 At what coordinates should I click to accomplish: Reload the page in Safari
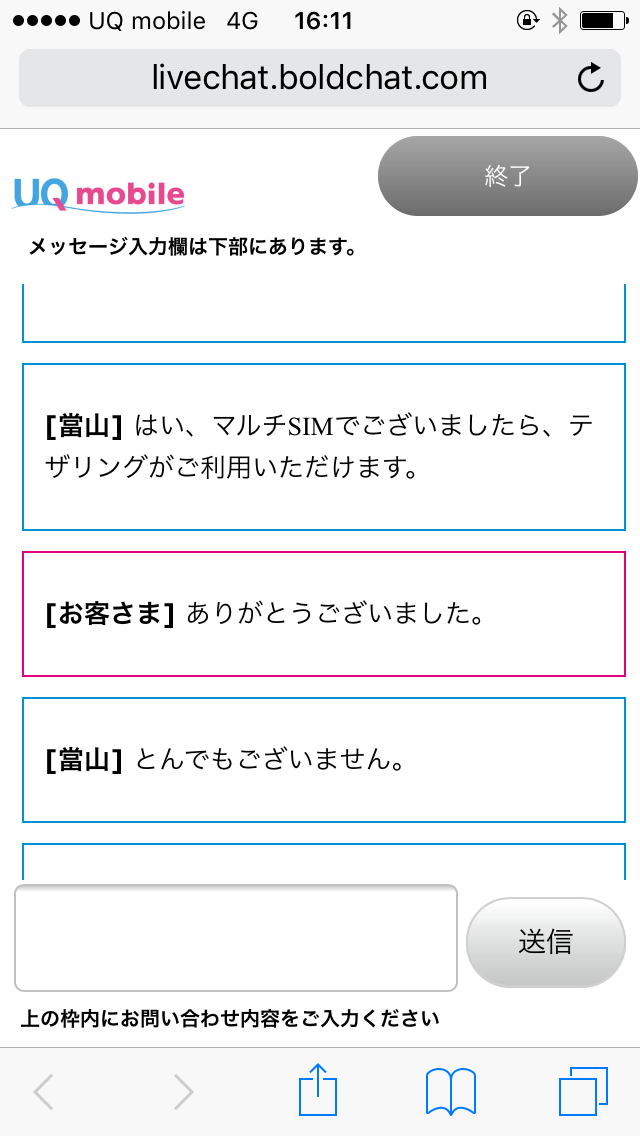(591, 78)
